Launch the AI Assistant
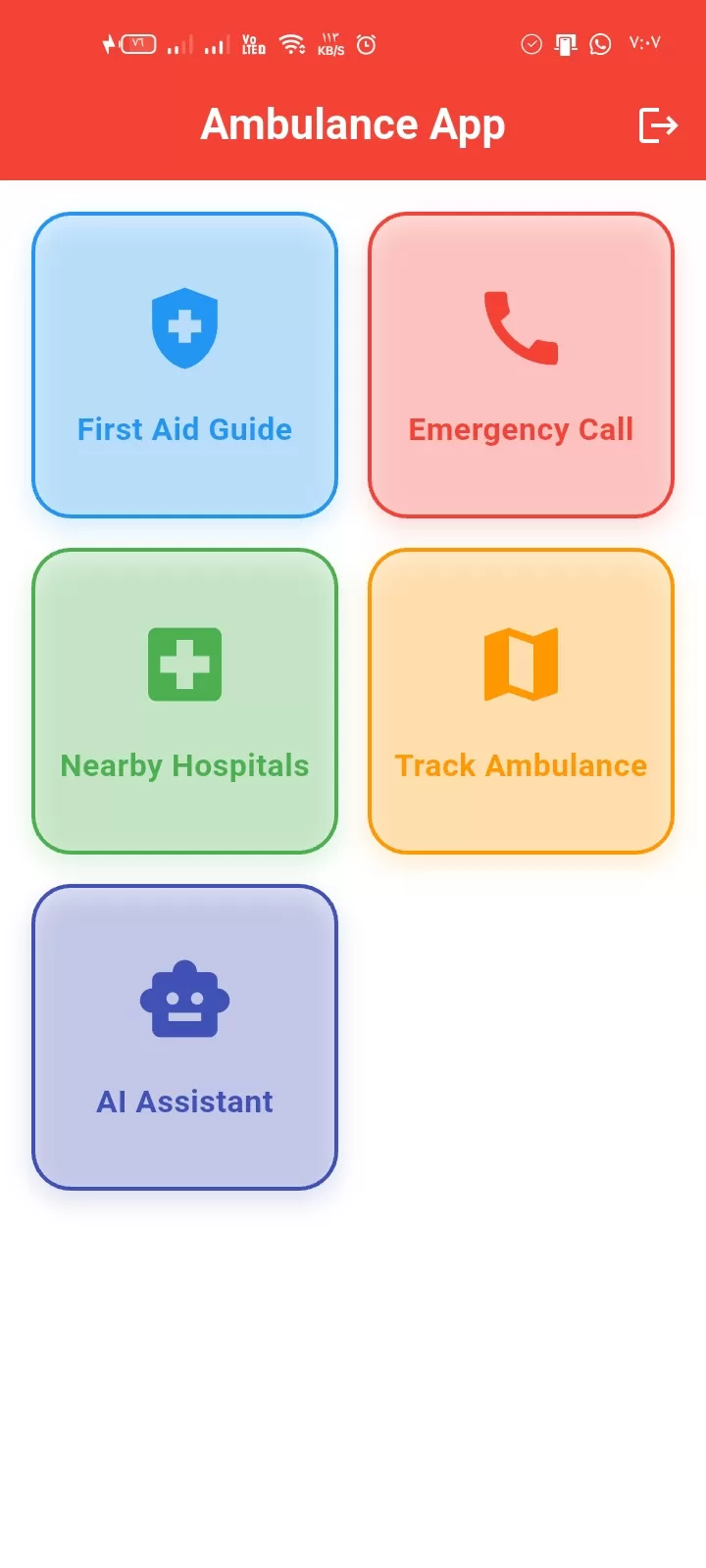This screenshot has height=1568, width=706. click(x=184, y=1037)
